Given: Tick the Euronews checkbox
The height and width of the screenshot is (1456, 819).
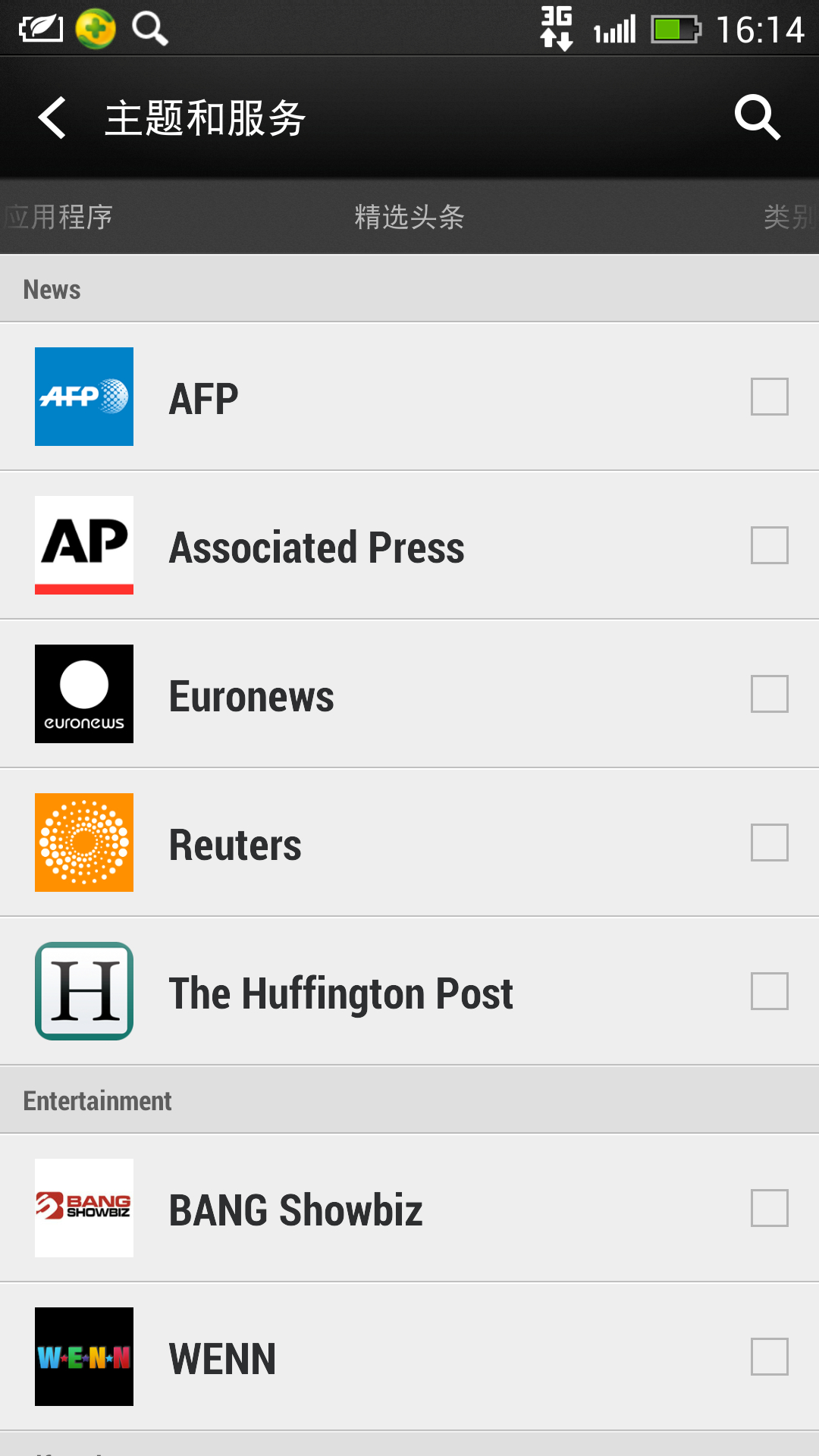Looking at the screenshot, I should coord(769,694).
